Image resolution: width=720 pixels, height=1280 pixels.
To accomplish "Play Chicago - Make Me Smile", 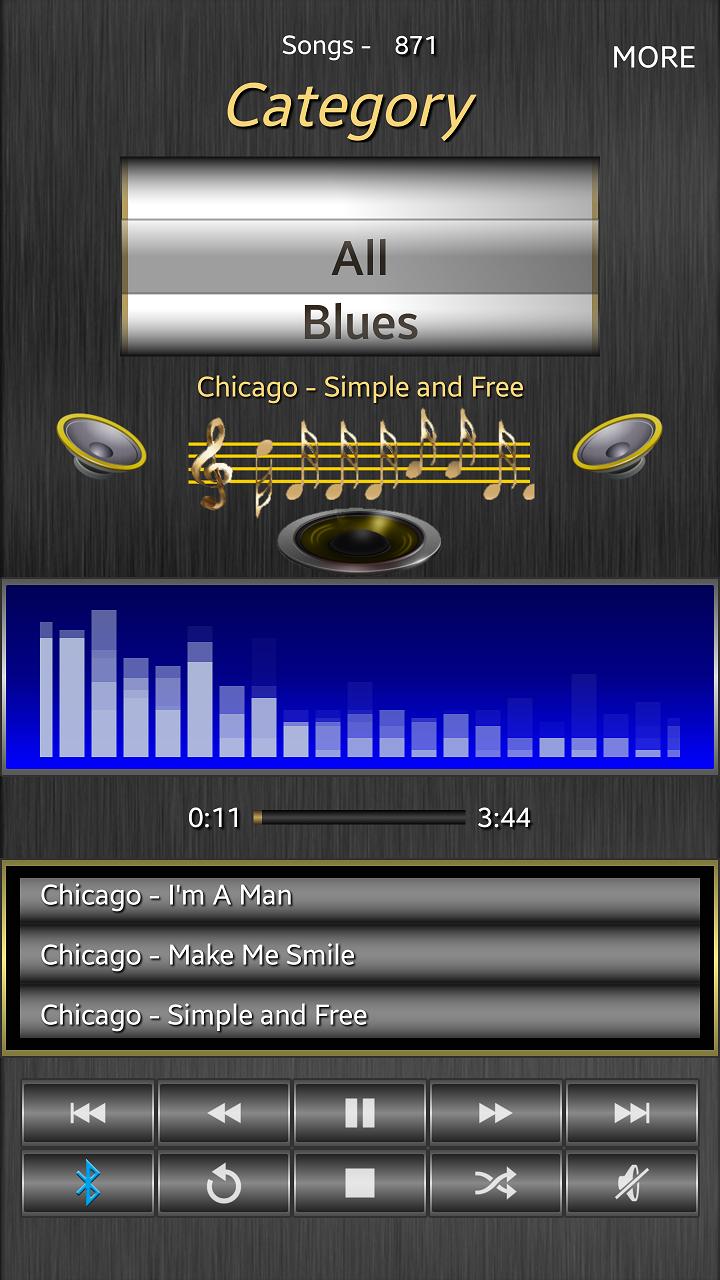I will pyautogui.click(x=360, y=956).
